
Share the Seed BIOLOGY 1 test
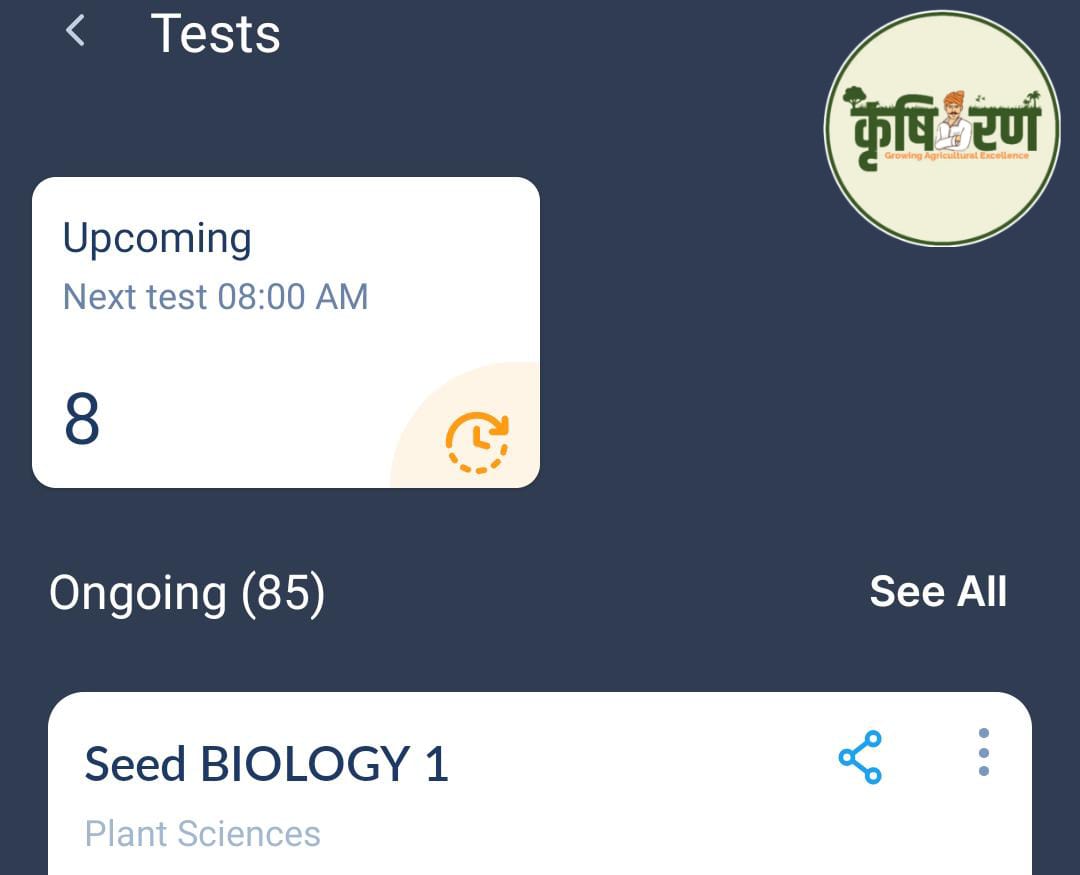[x=860, y=757]
